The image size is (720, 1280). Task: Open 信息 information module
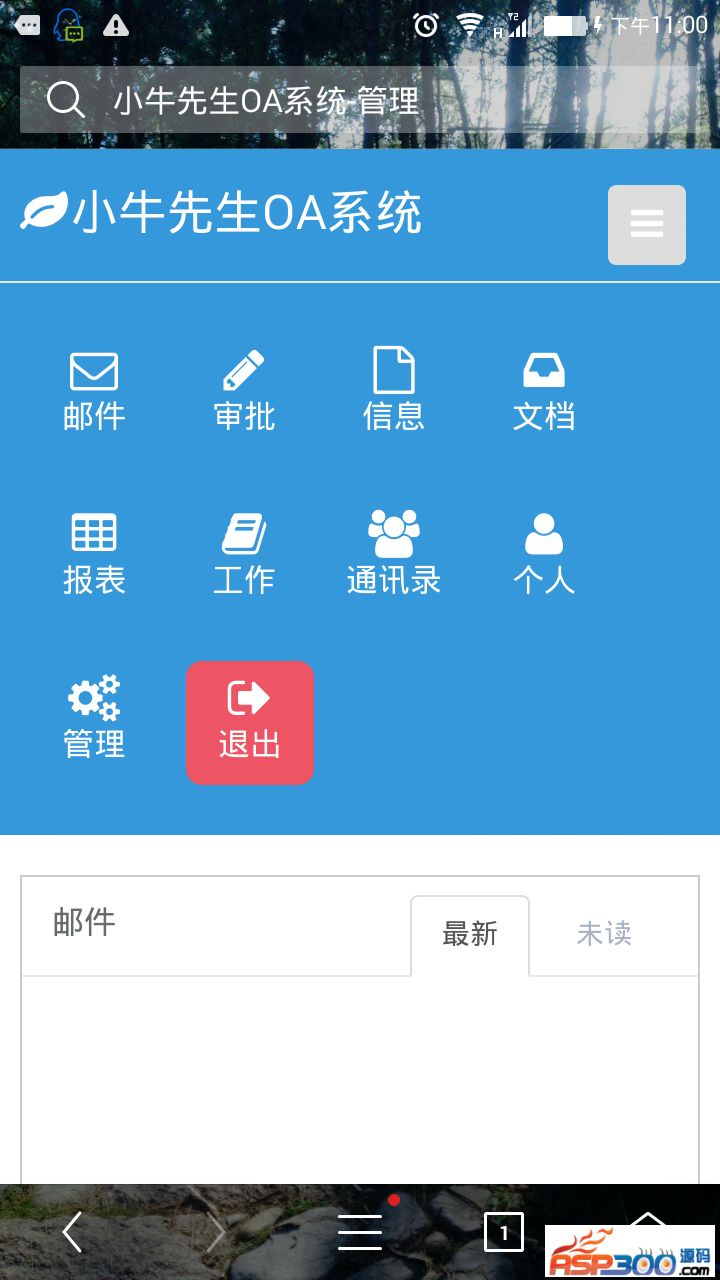click(393, 391)
